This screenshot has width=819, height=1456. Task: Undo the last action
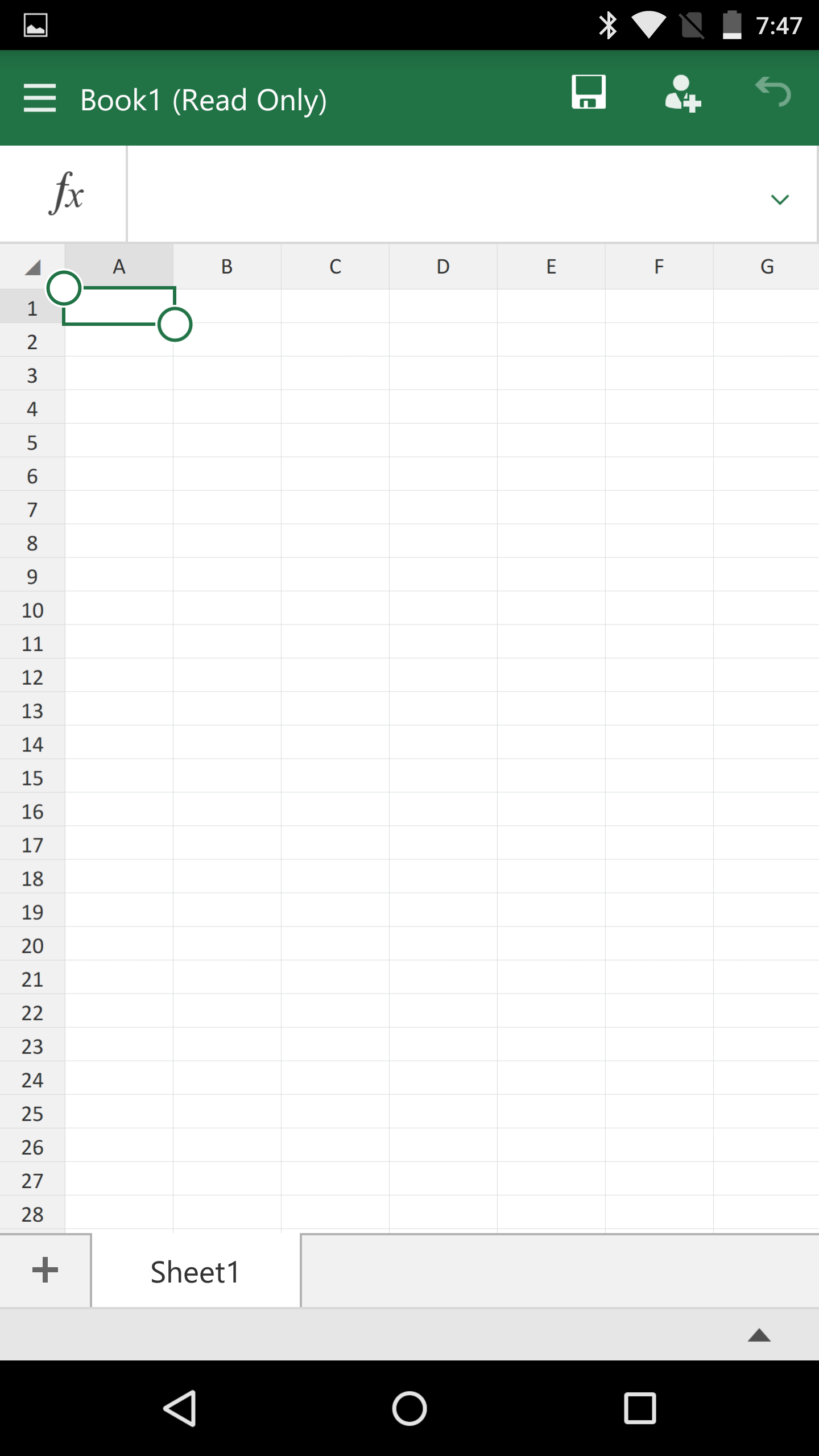pos(773,92)
